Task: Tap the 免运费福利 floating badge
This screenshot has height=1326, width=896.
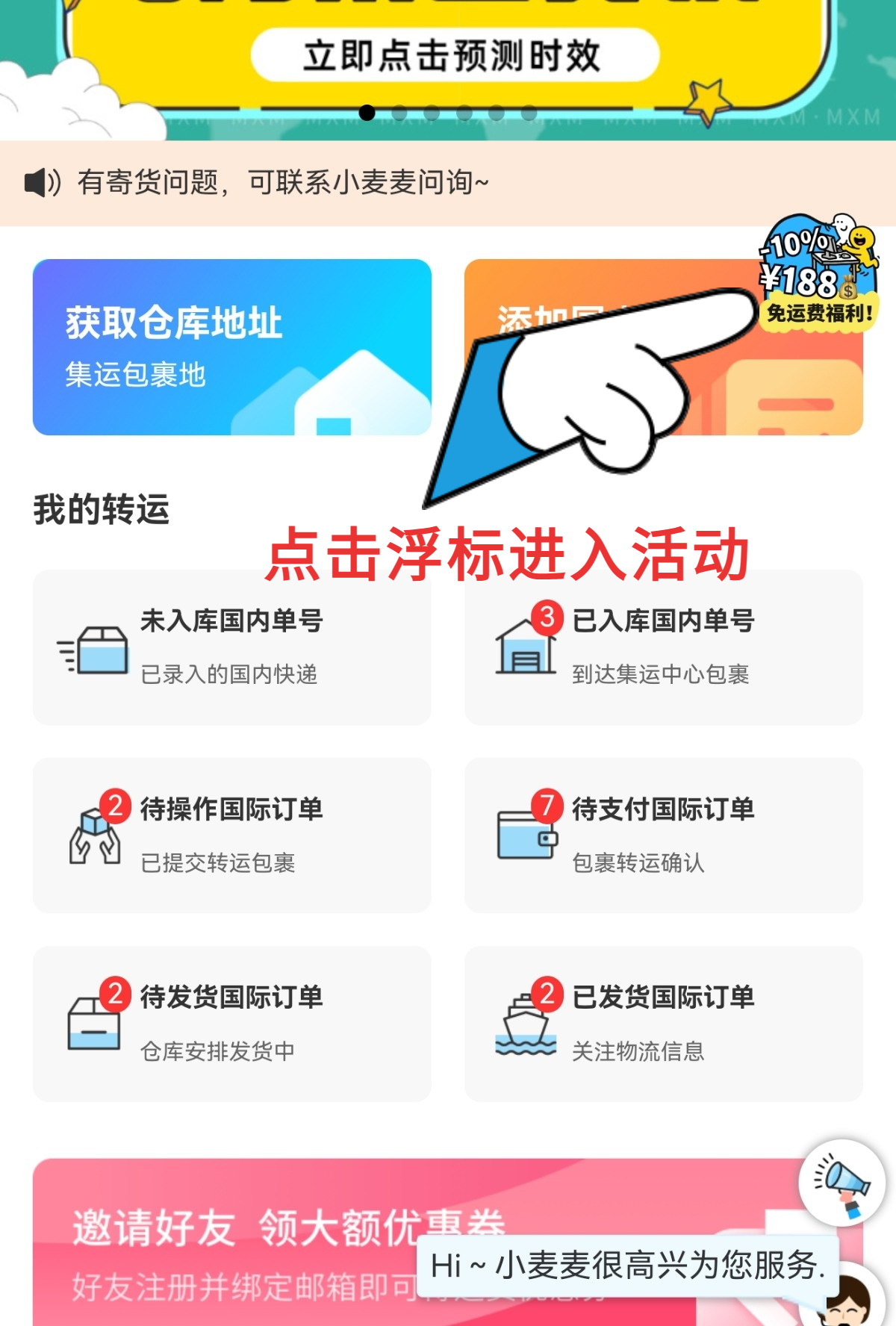Action: pyautogui.click(x=818, y=274)
